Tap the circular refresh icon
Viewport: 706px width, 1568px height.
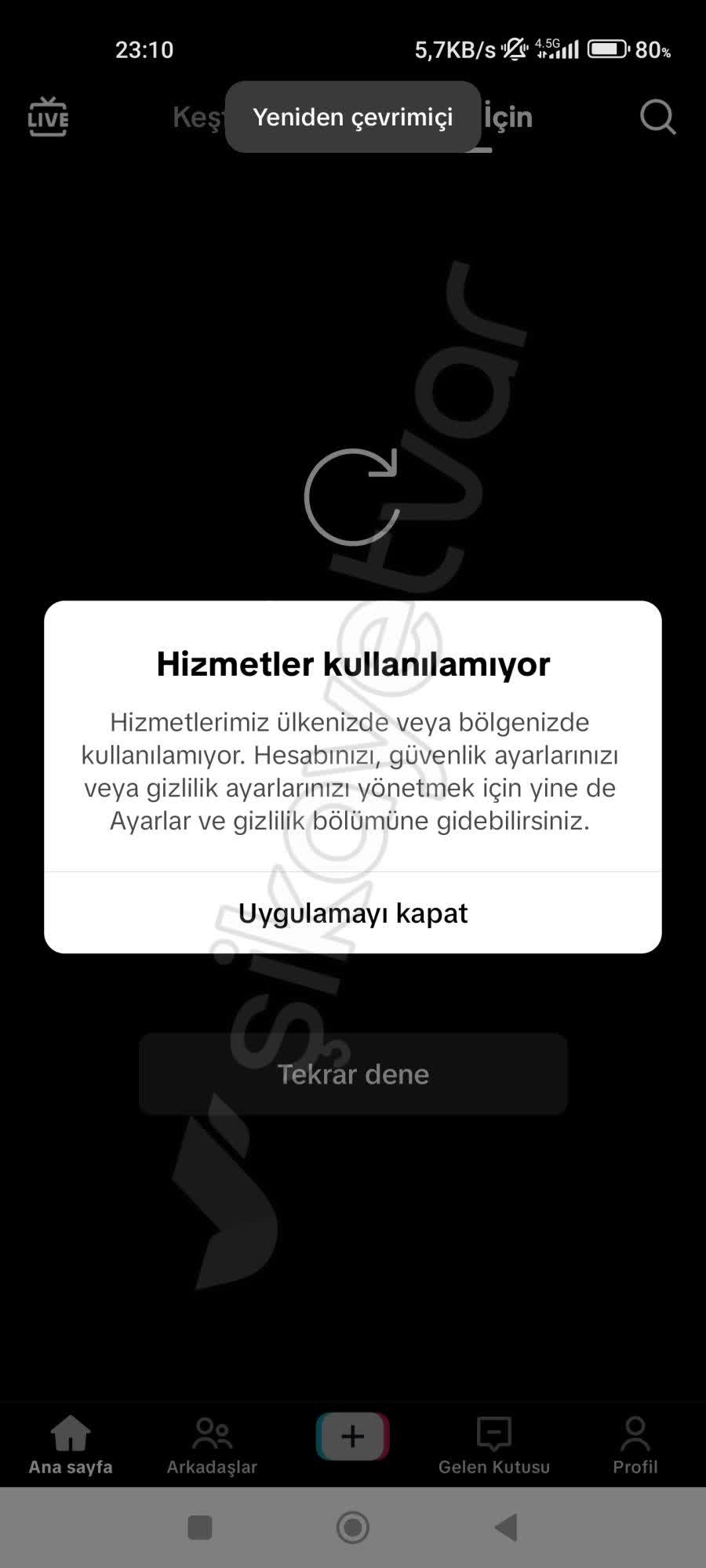click(352, 496)
